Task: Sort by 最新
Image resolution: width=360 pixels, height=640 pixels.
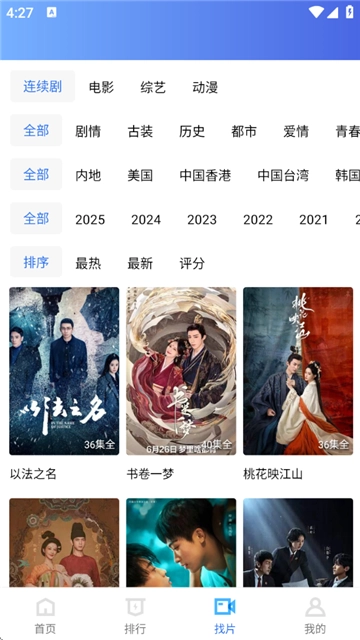Action: pyautogui.click(x=140, y=263)
